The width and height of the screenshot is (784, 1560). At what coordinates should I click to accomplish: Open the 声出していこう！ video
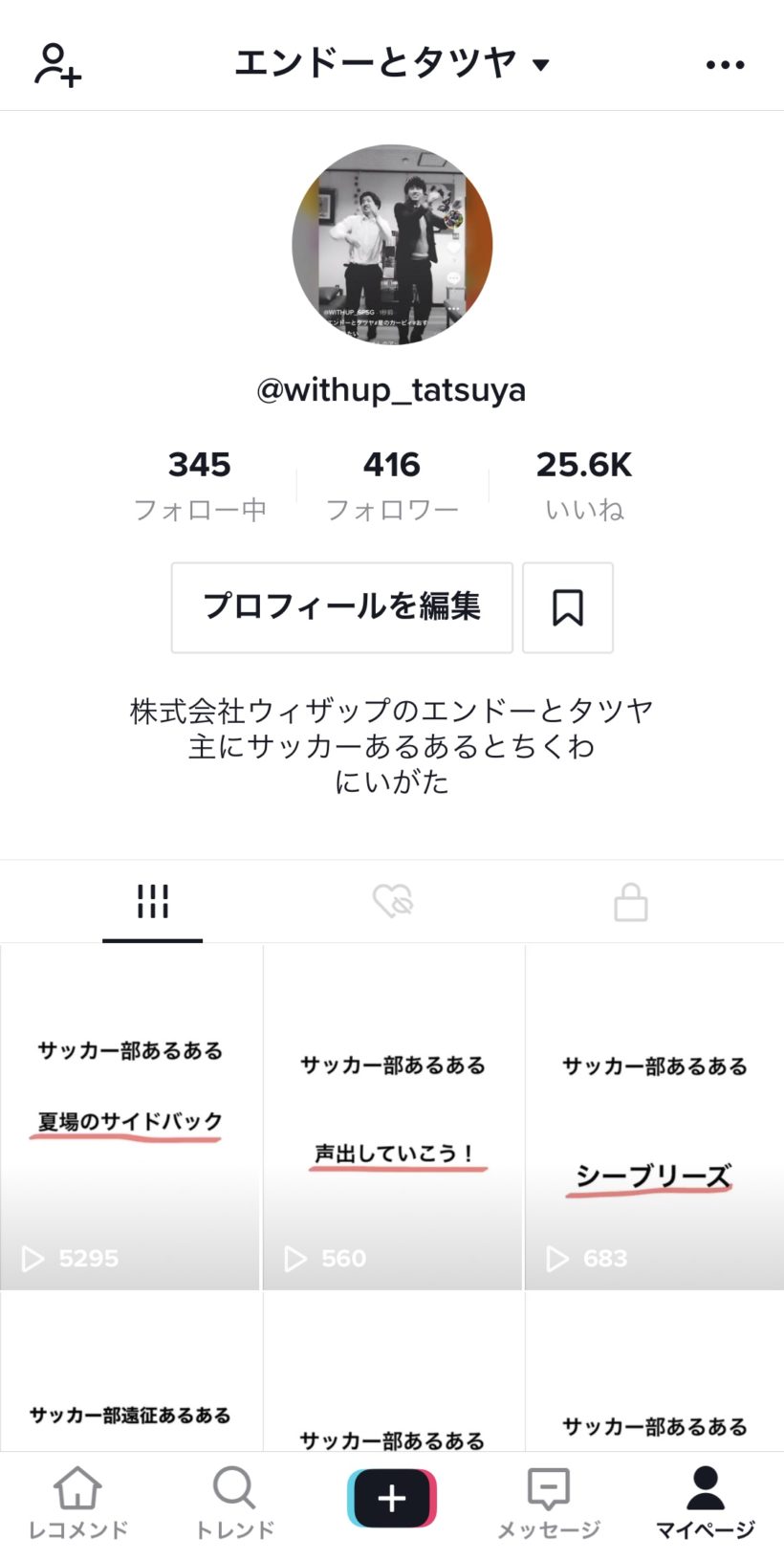pyautogui.click(x=392, y=1117)
